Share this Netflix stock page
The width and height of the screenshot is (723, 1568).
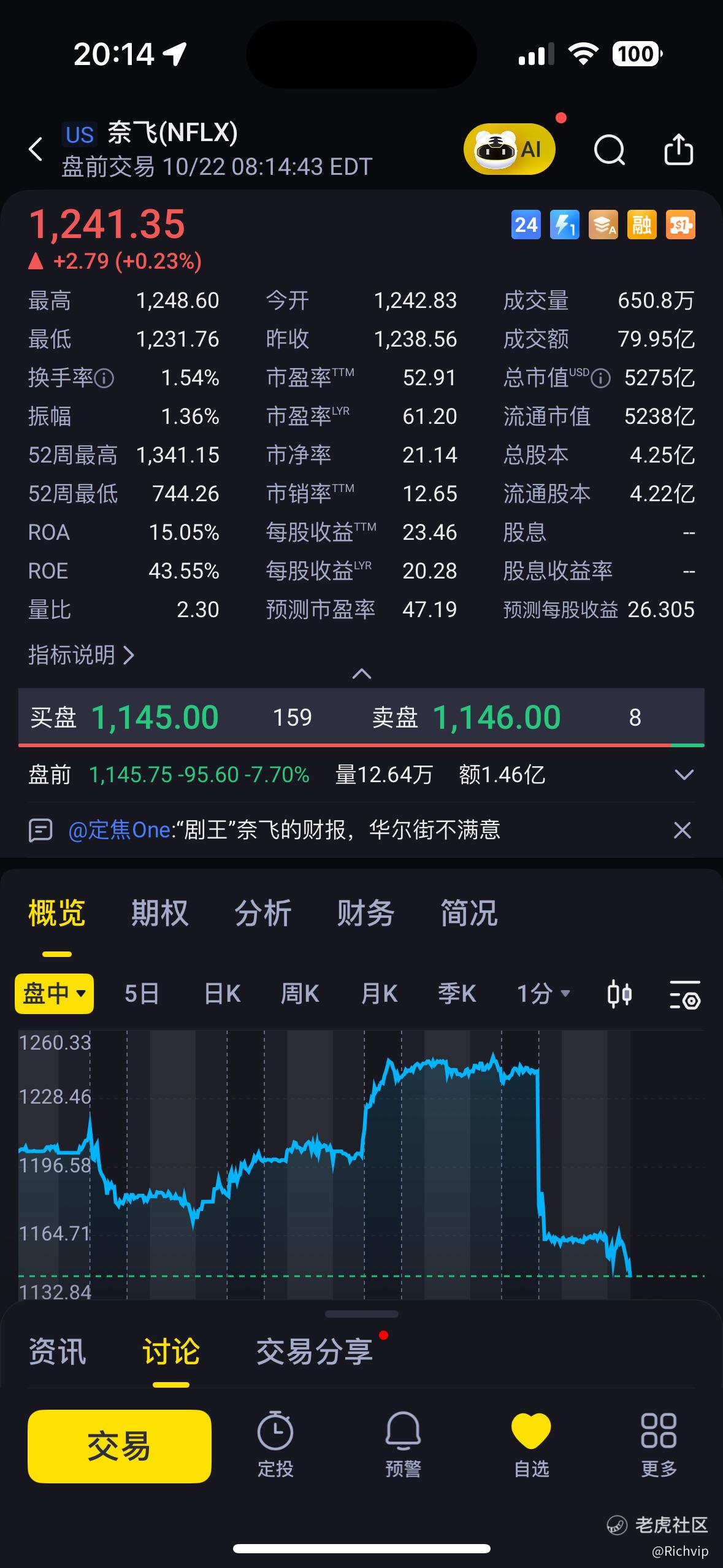click(x=678, y=150)
